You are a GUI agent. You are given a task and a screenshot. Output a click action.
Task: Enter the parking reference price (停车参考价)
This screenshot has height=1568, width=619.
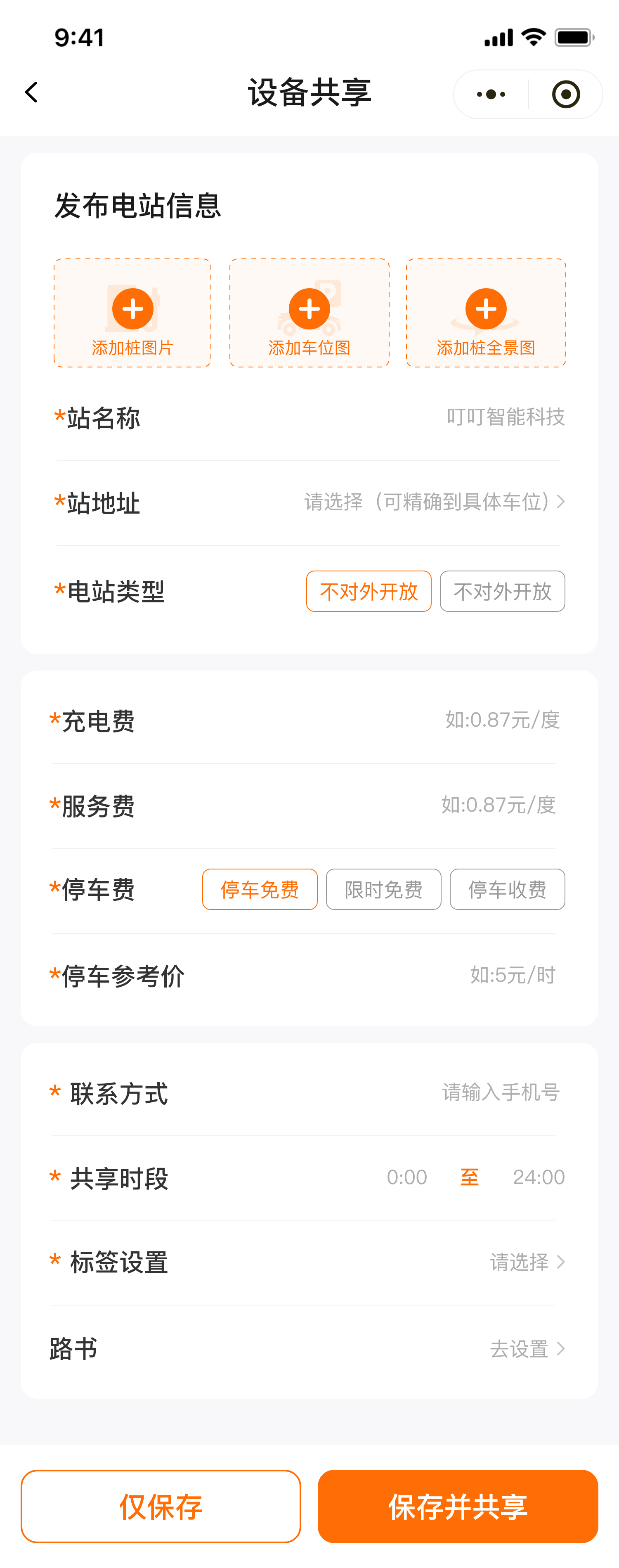coord(513,975)
